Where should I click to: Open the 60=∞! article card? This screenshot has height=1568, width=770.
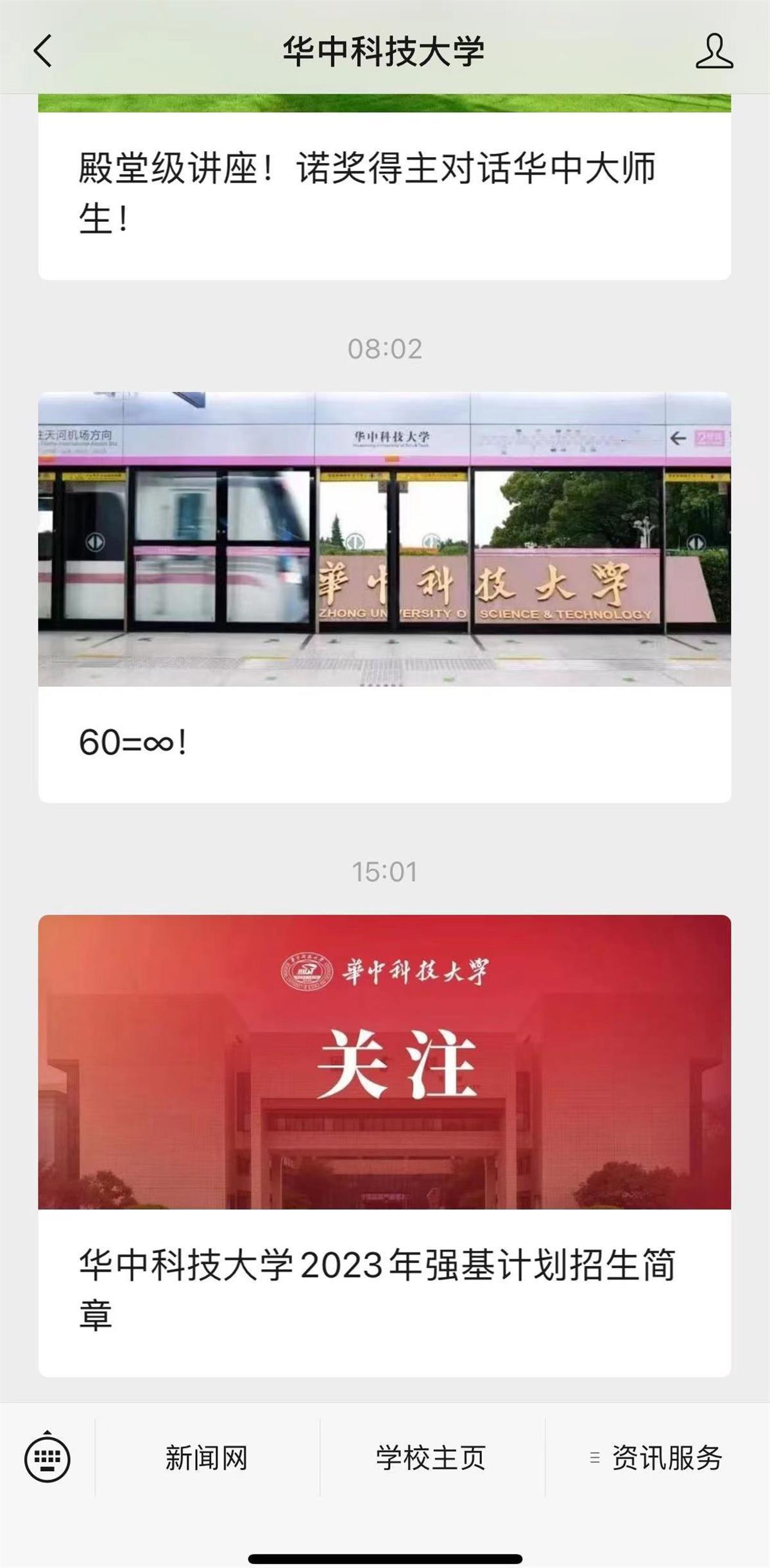[x=384, y=596]
